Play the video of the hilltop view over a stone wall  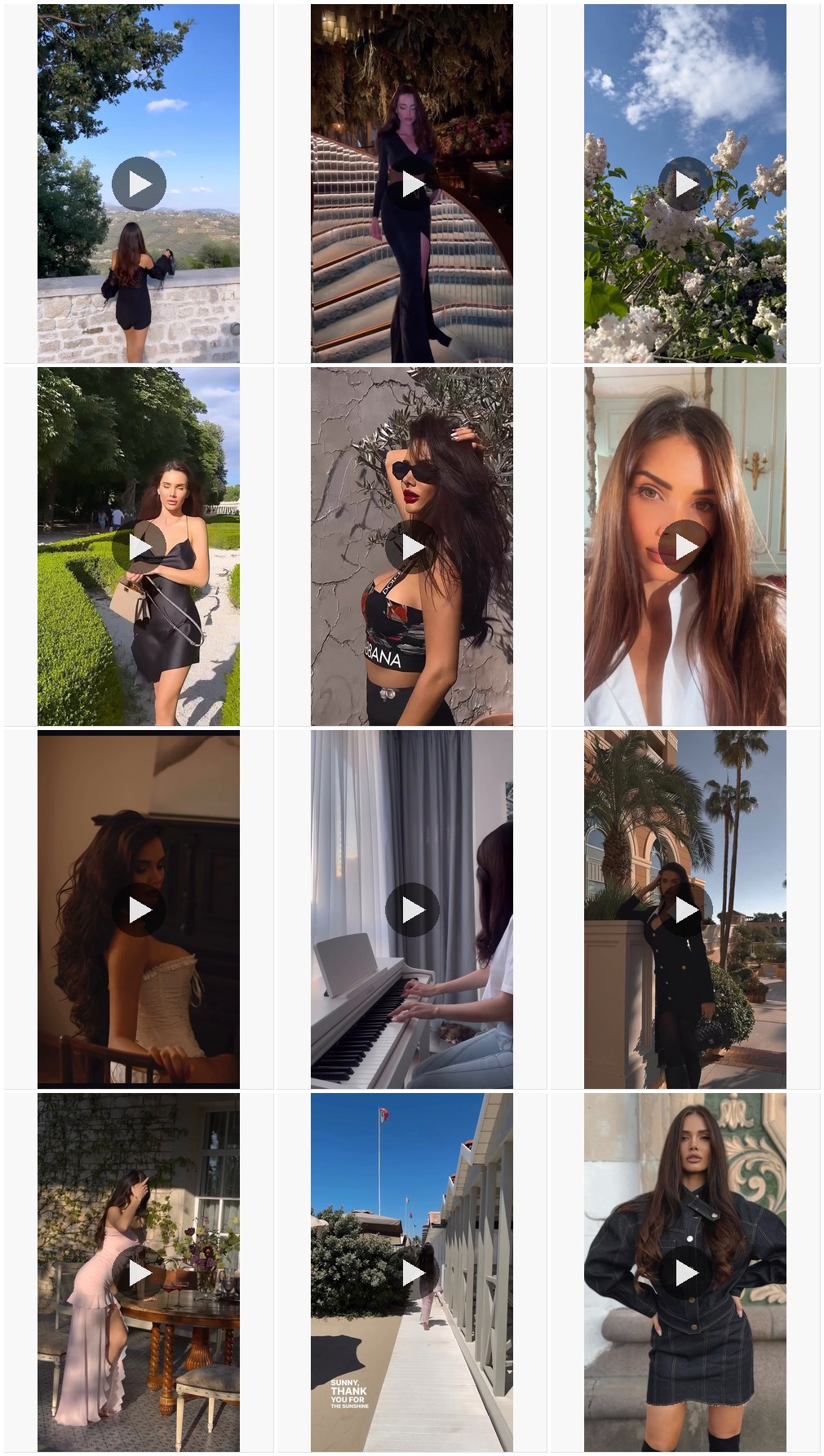pyautogui.click(x=139, y=184)
